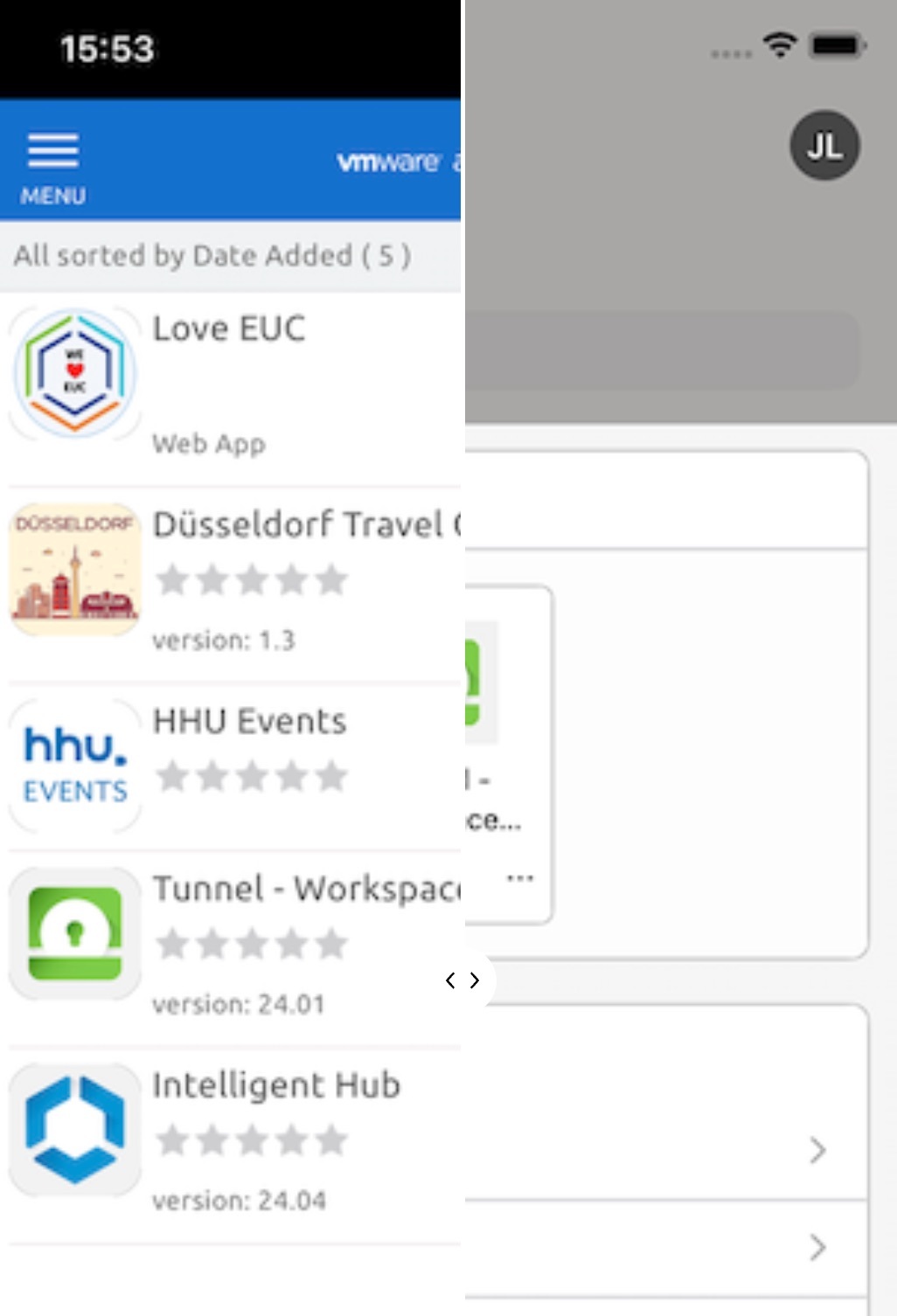
Task: Open the three-dot menu on the app card
Action: (x=520, y=877)
